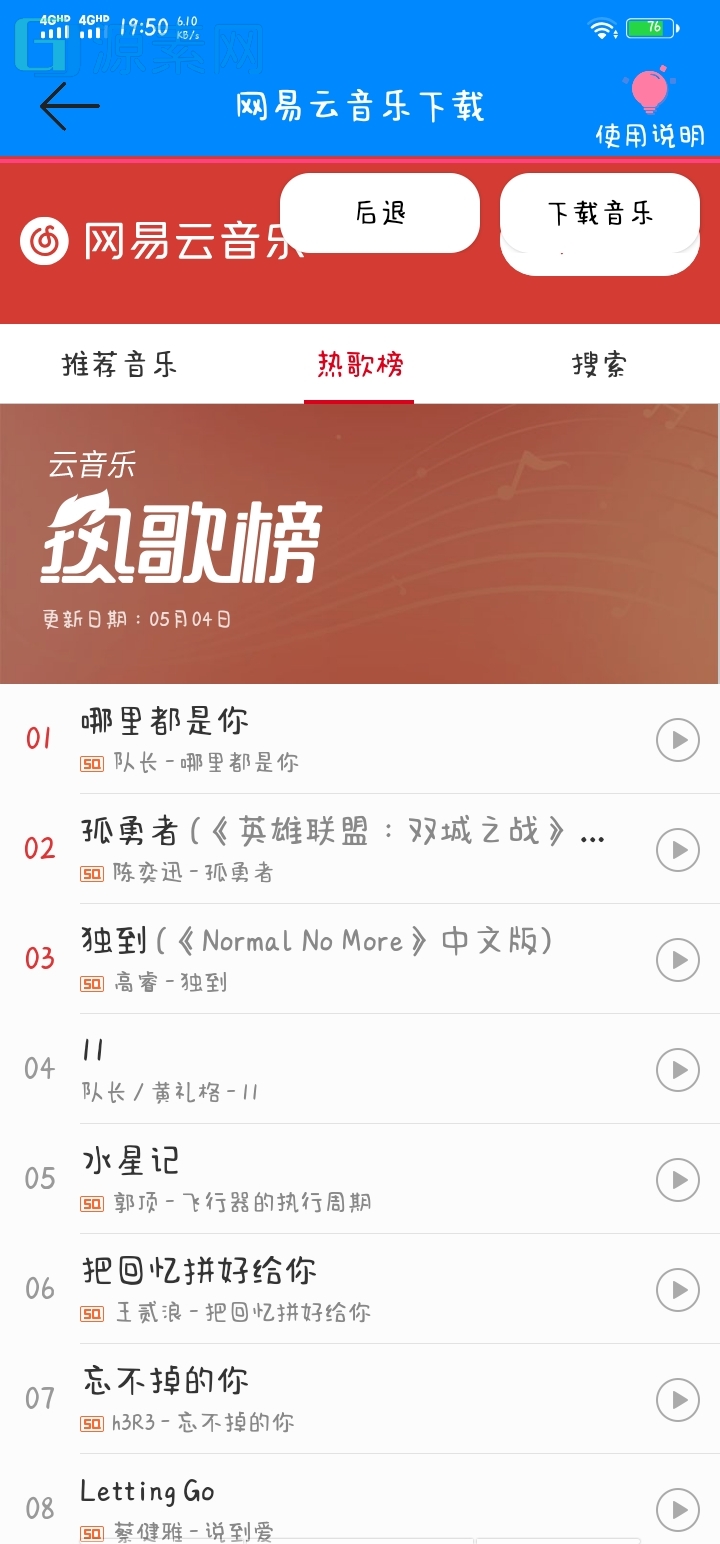Select the song title 把回忆拼好给你
The width and height of the screenshot is (720, 1544).
pos(200,1270)
